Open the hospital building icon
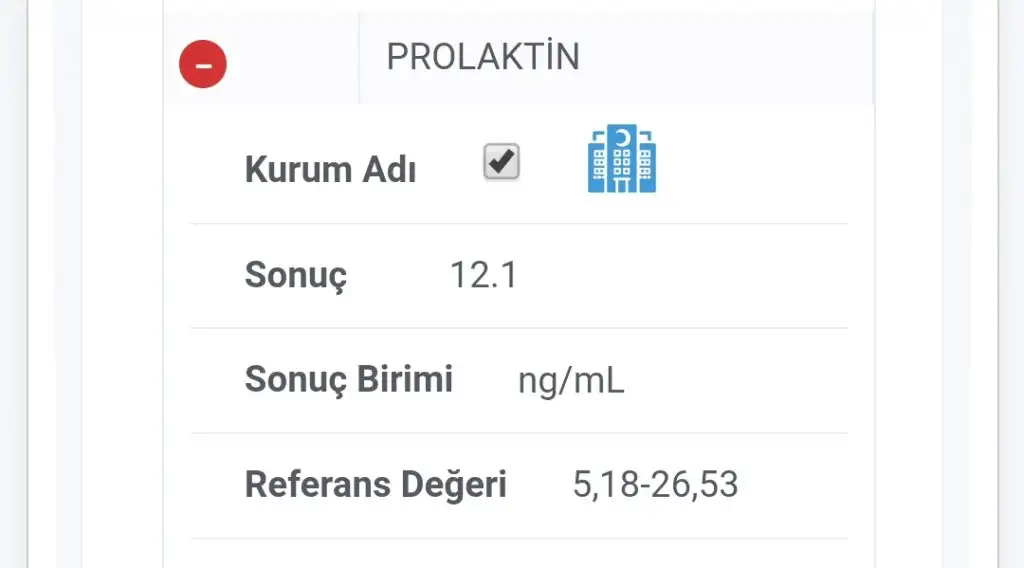Viewport: 1024px width, 568px height. pyautogui.click(x=622, y=160)
